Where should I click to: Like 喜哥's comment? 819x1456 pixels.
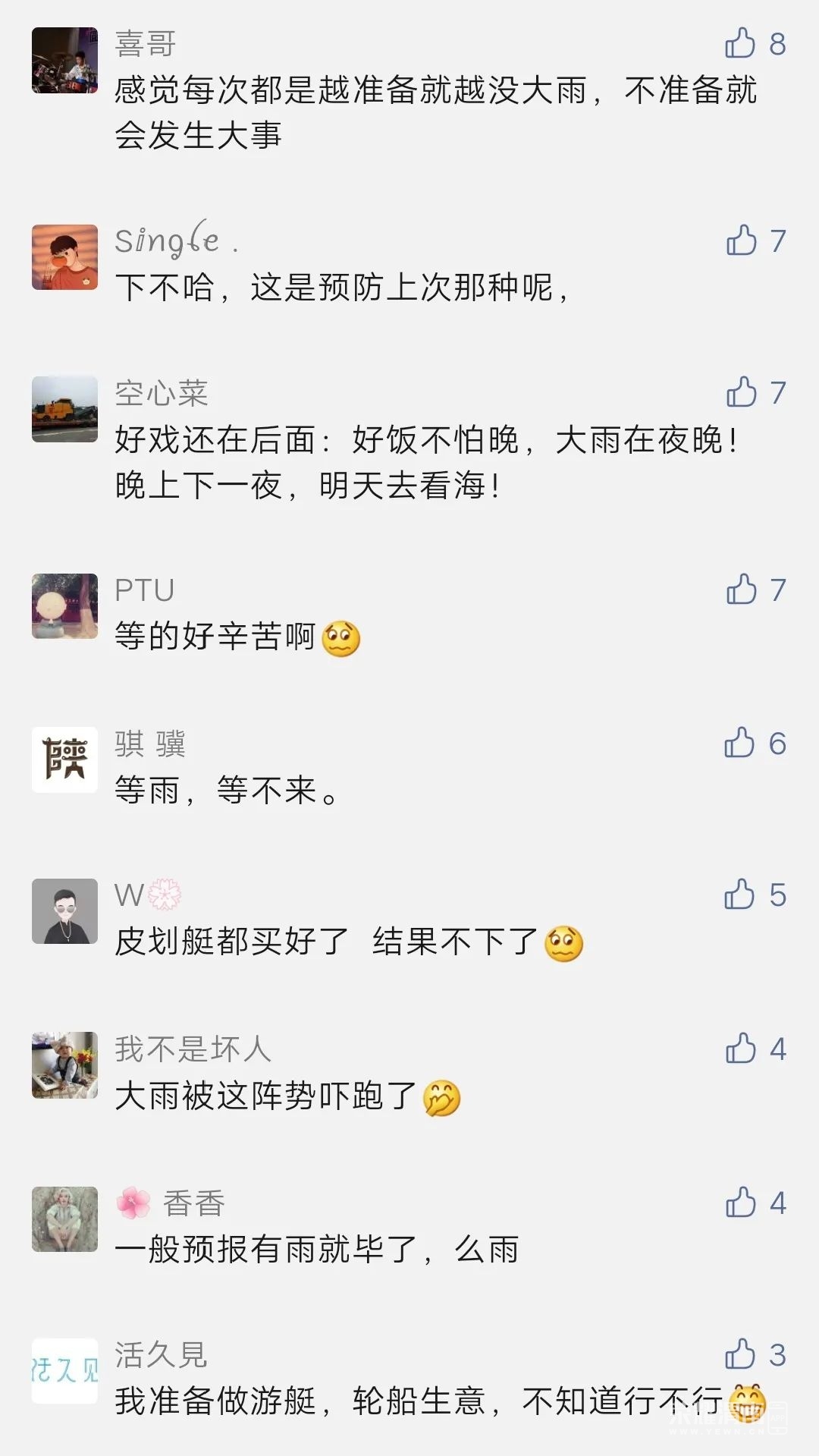tap(741, 44)
